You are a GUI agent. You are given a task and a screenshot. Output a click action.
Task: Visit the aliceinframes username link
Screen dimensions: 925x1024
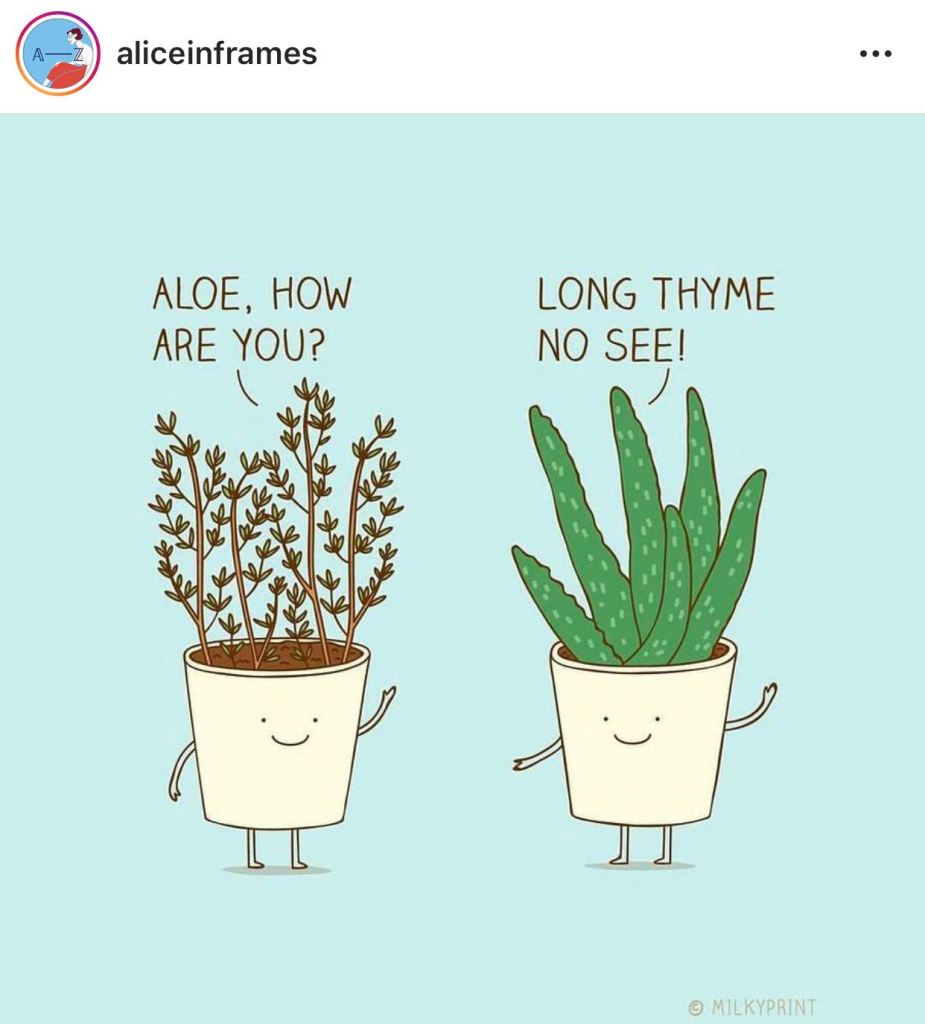217,54
